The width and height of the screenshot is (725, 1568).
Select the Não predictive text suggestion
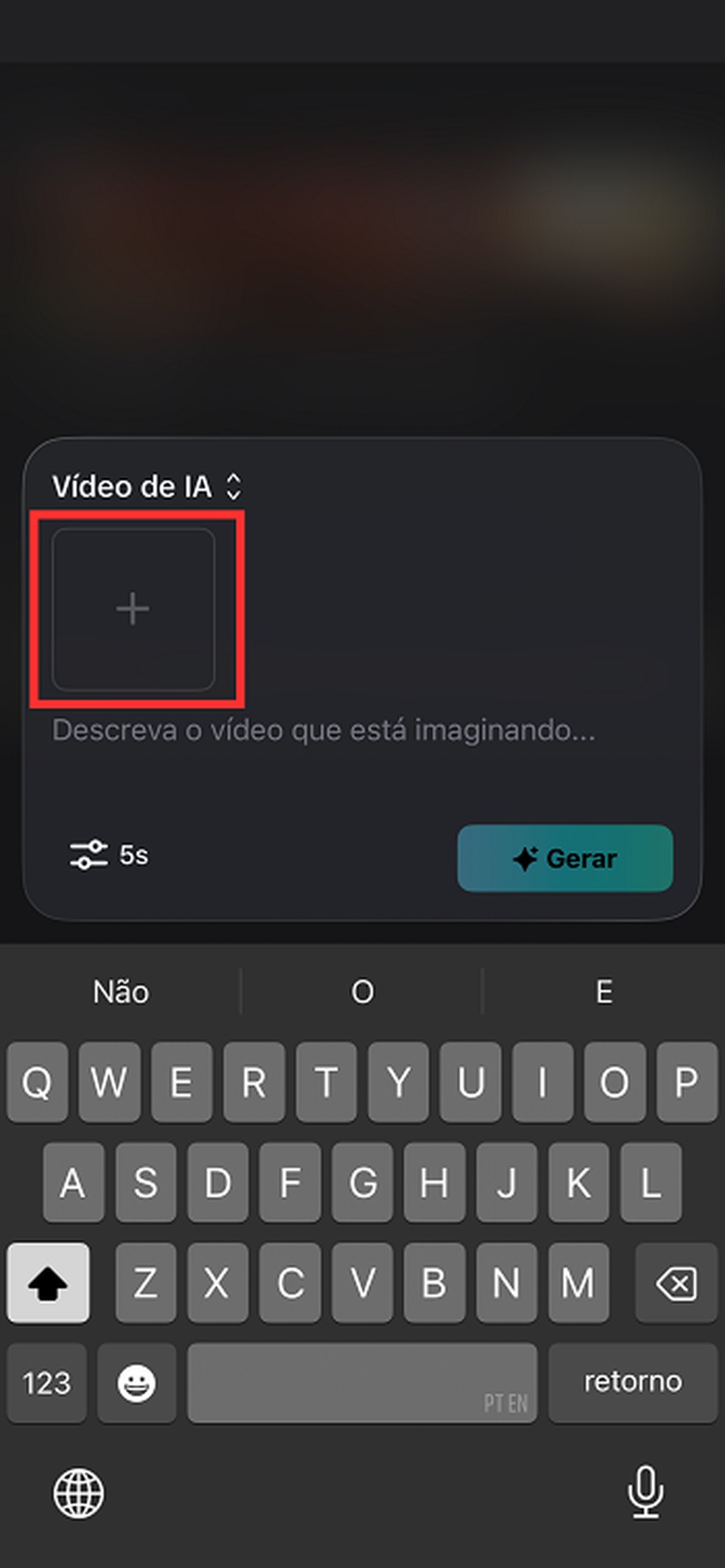click(120, 992)
